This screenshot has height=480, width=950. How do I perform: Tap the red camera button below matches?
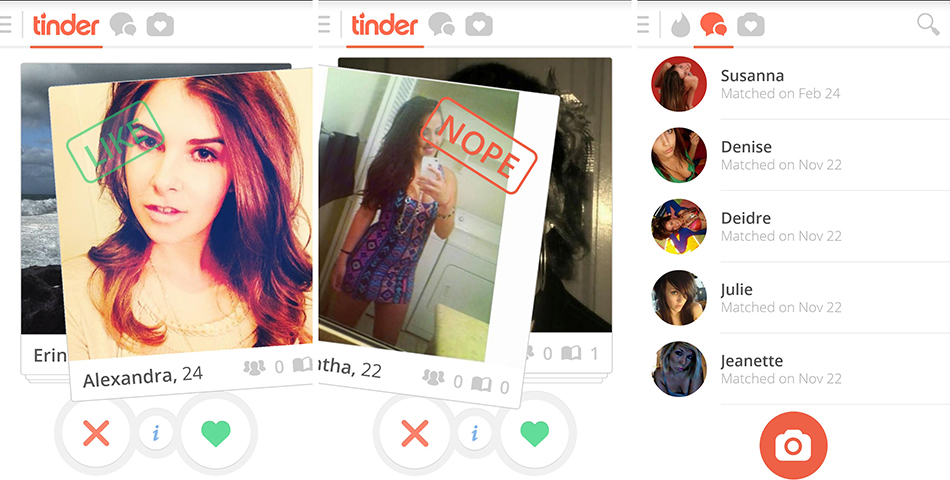point(793,445)
